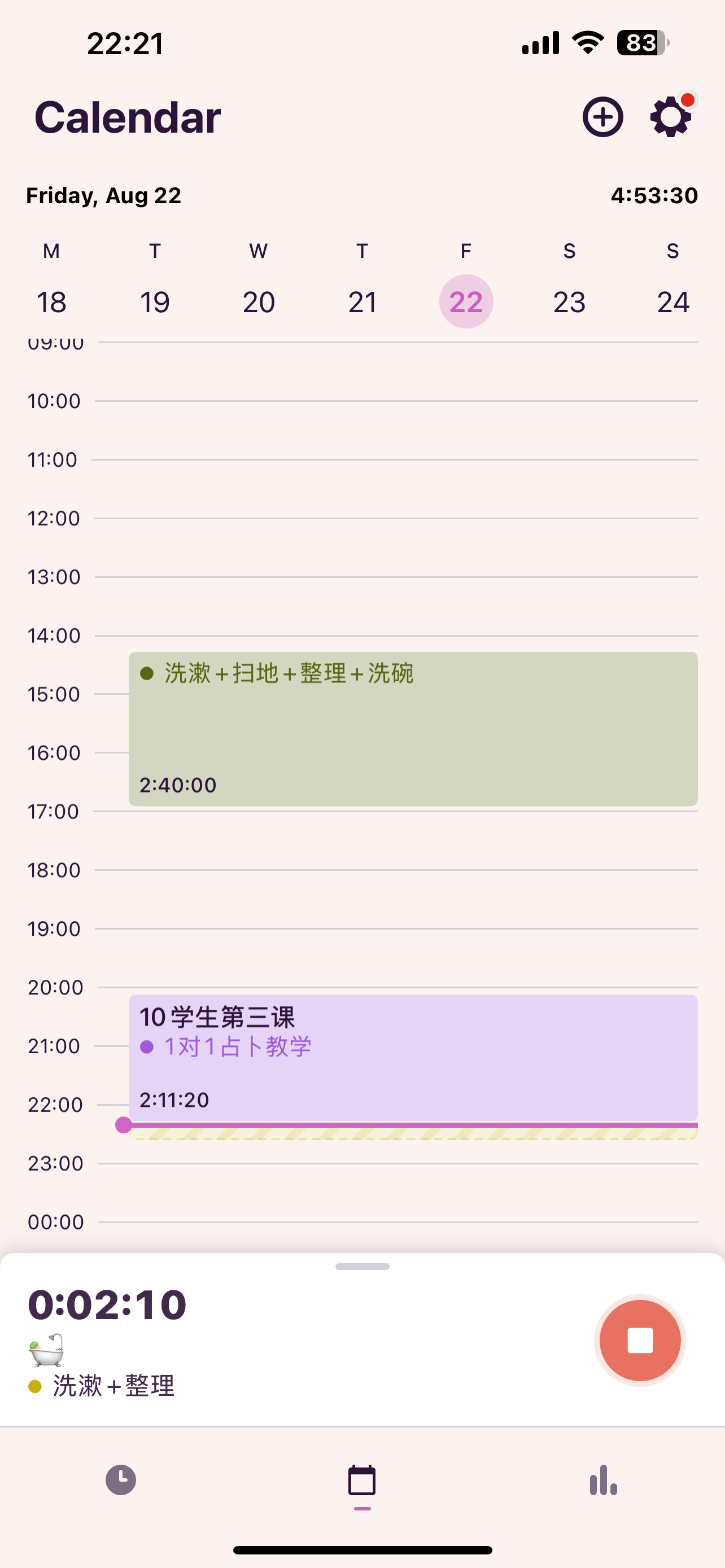The image size is (725, 1568).
Task: Select Wednesday 20 in the week strip
Action: coord(259,302)
